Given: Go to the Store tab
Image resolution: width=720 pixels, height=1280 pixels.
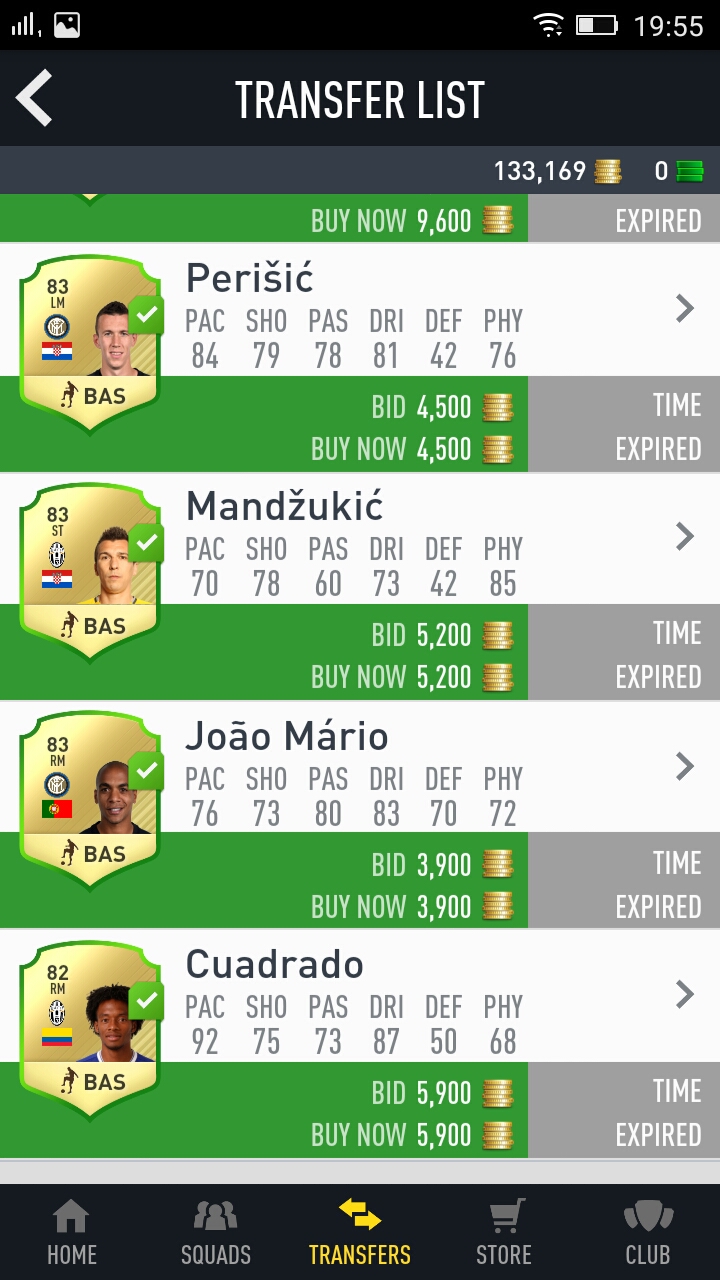Looking at the screenshot, I should pos(504,1232).
